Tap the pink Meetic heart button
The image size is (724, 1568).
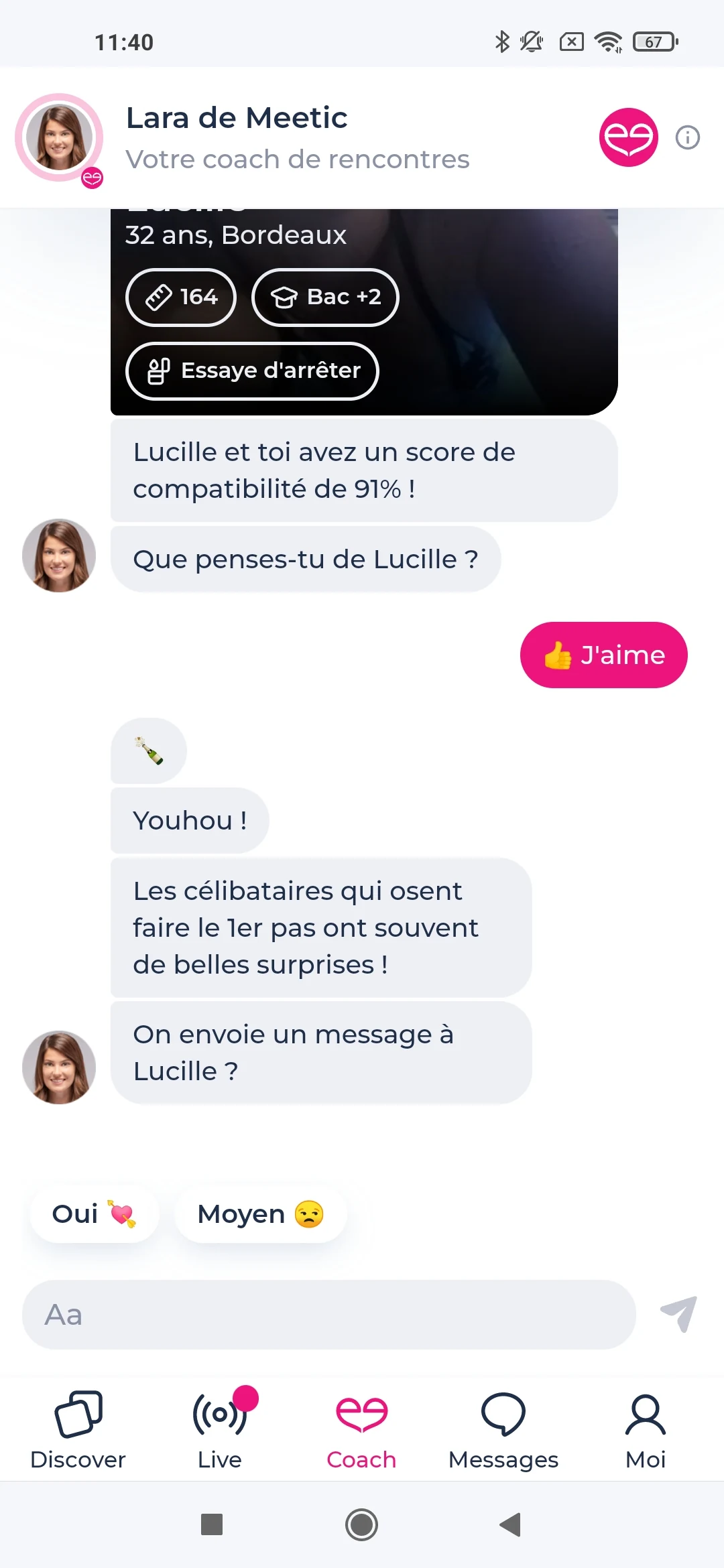628,137
